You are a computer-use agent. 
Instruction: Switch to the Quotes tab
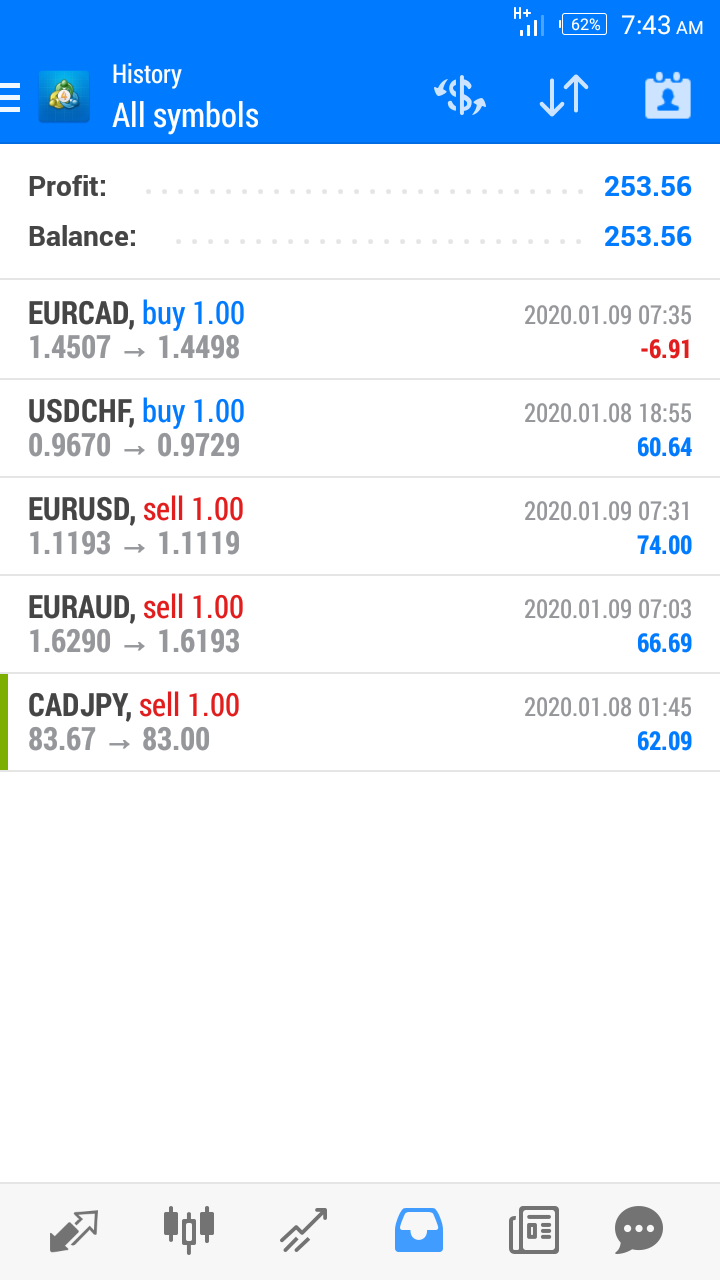pos(74,1230)
